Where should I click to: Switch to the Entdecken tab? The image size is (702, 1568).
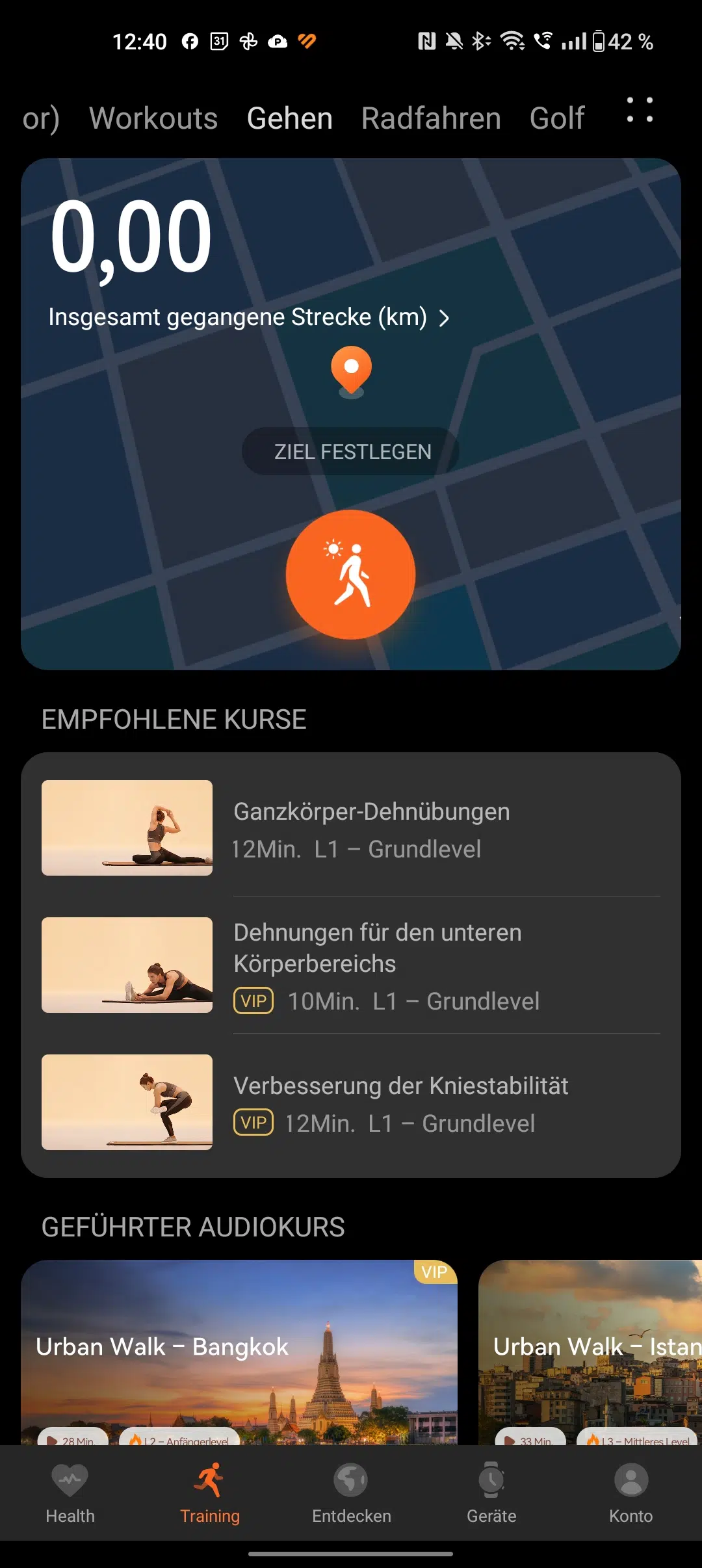pyautogui.click(x=351, y=1493)
